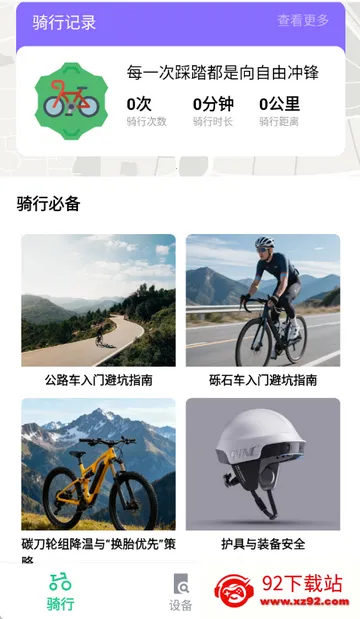Open the 护具与装备安全 article card
The width and height of the screenshot is (360, 619).
[x=263, y=475]
